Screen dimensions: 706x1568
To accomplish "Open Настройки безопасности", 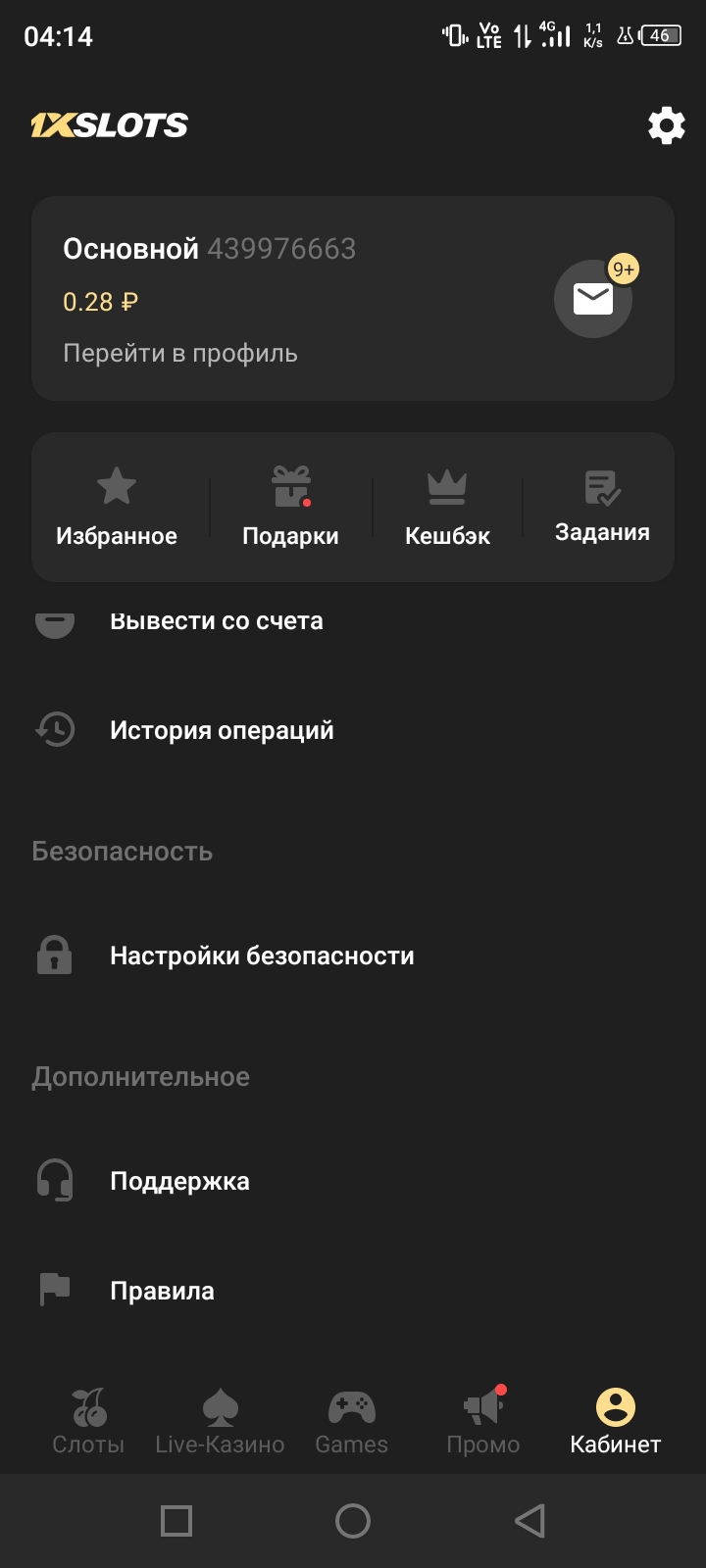I will click(262, 955).
